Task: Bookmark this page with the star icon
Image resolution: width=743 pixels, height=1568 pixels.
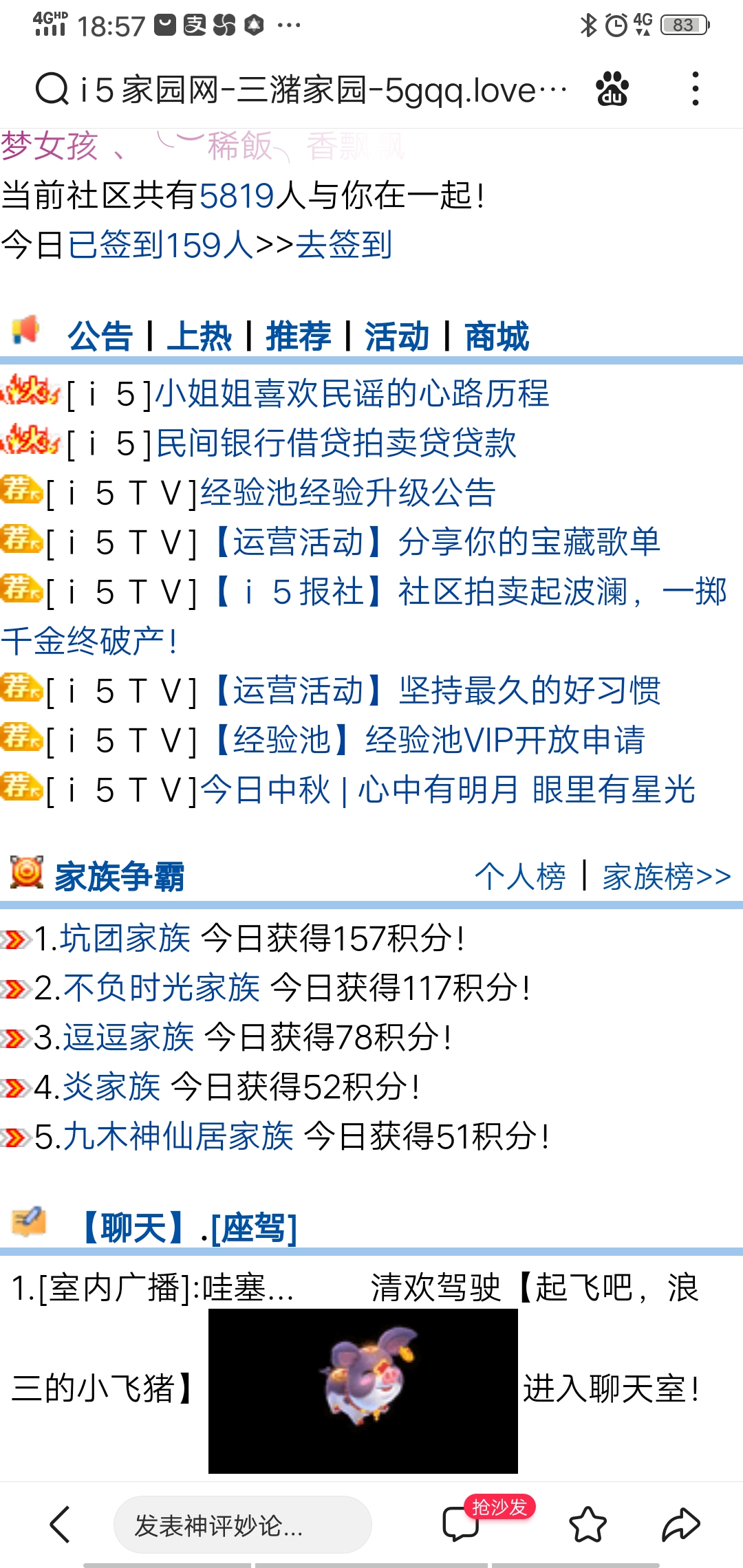Action: click(588, 1525)
